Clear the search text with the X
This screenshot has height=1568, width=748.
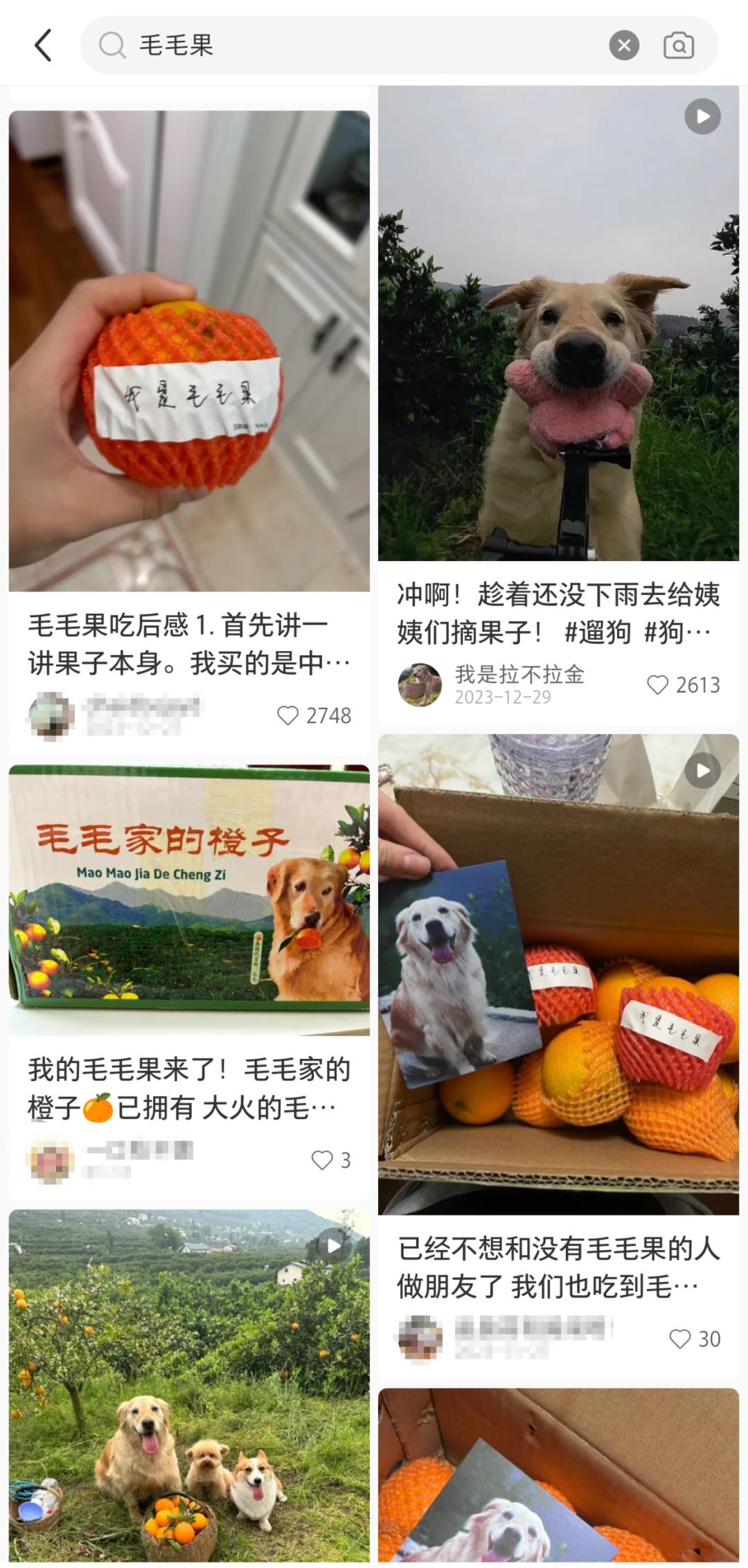pyautogui.click(x=623, y=46)
